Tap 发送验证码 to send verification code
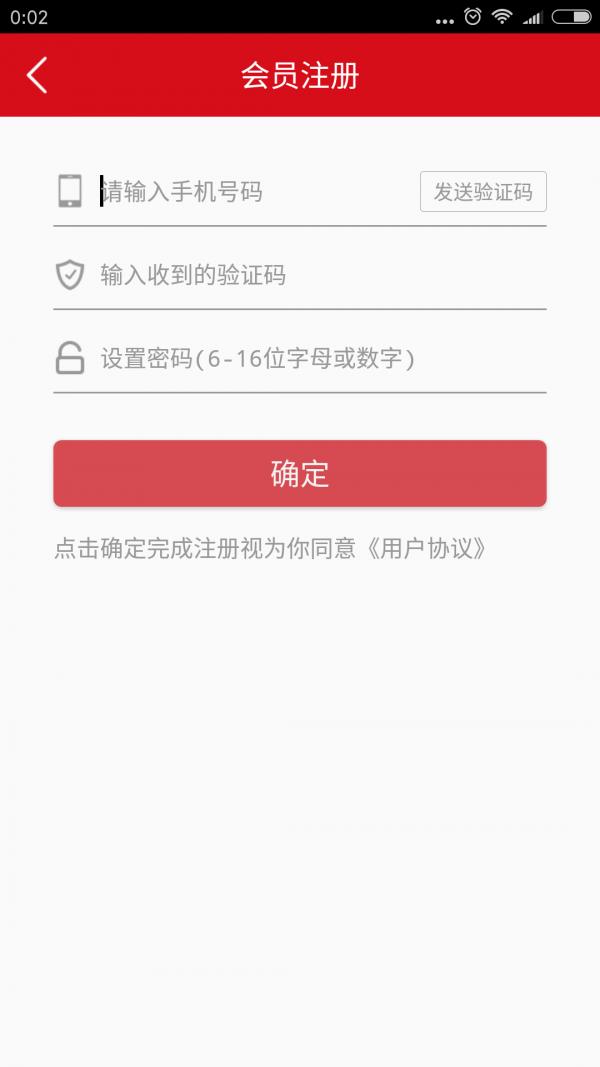Screen dimensions: 600x1067 (483, 192)
